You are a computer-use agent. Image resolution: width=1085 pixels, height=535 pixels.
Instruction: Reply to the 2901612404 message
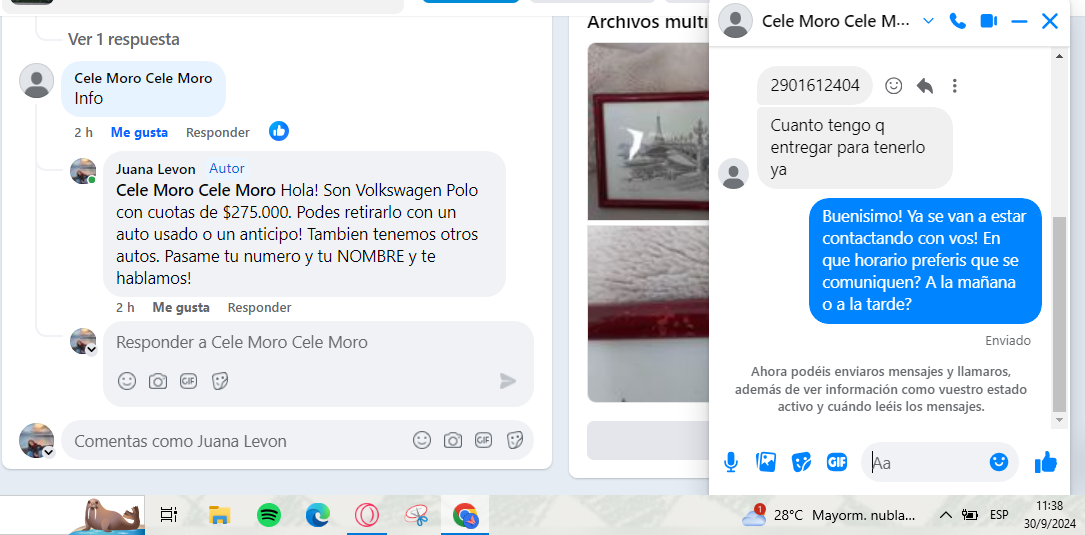pyautogui.click(x=924, y=86)
